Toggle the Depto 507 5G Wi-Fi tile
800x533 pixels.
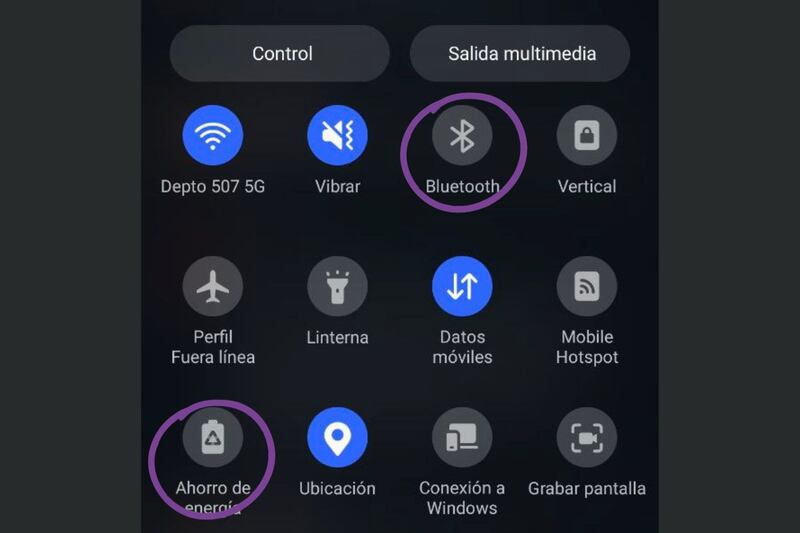213,135
